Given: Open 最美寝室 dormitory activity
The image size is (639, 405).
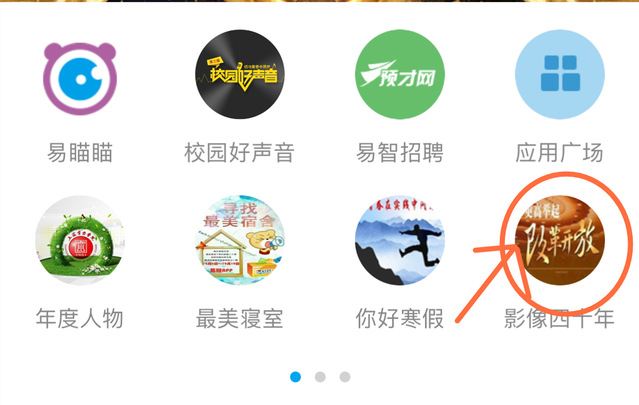Looking at the screenshot, I should [240, 240].
